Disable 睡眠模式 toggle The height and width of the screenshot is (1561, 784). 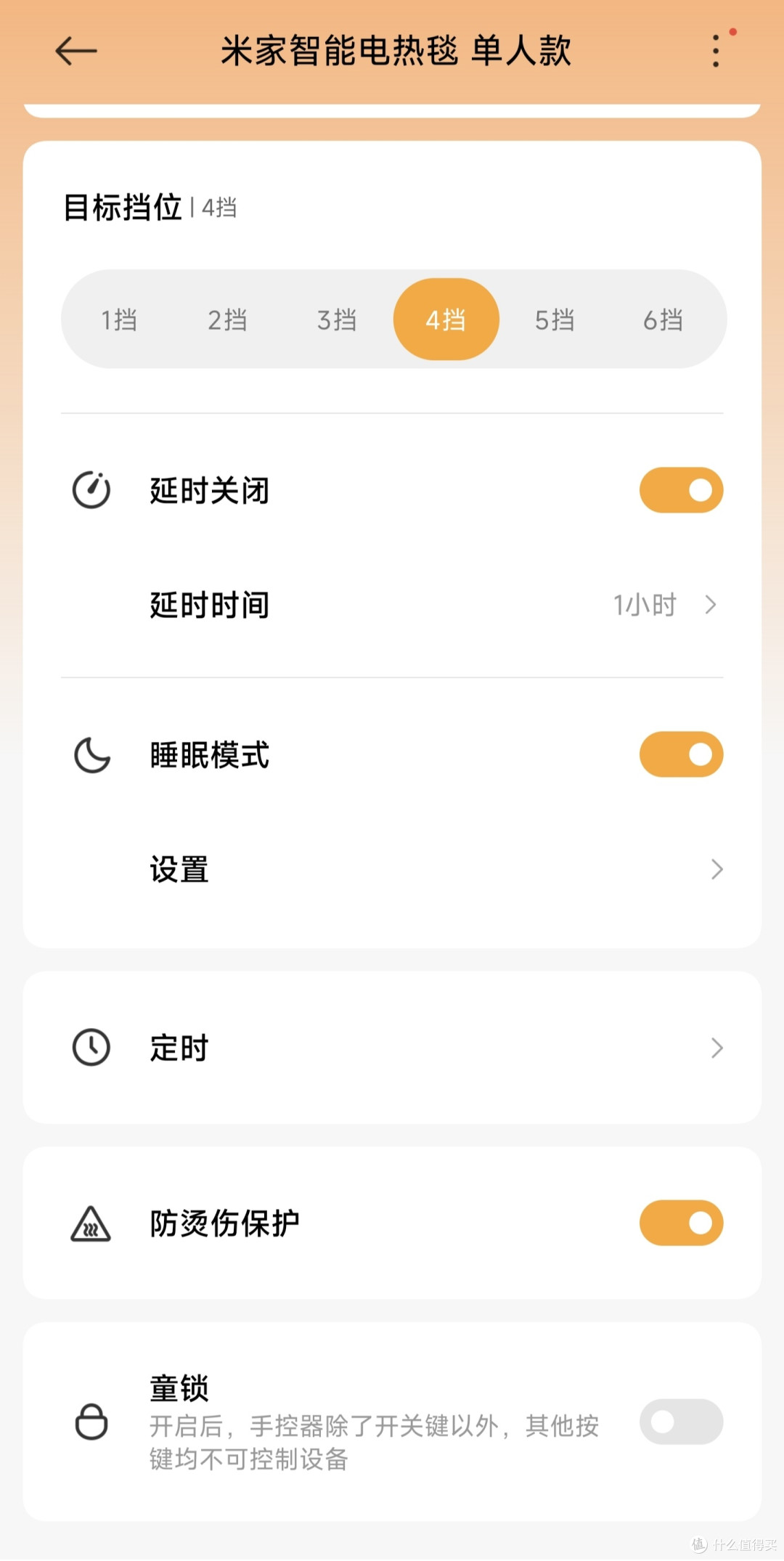click(x=681, y=754)
